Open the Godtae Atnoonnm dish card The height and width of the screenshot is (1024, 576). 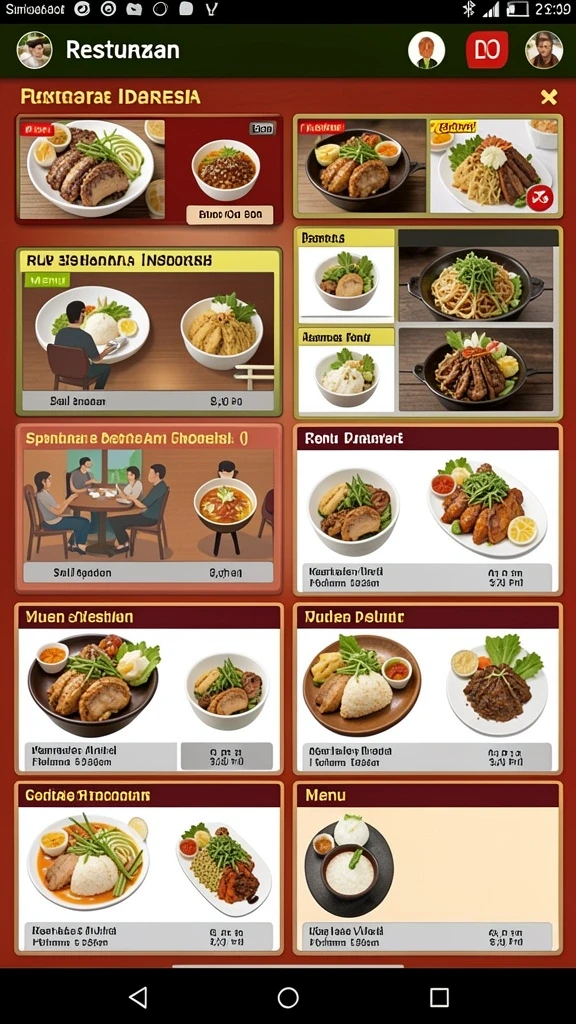[149, 868]
